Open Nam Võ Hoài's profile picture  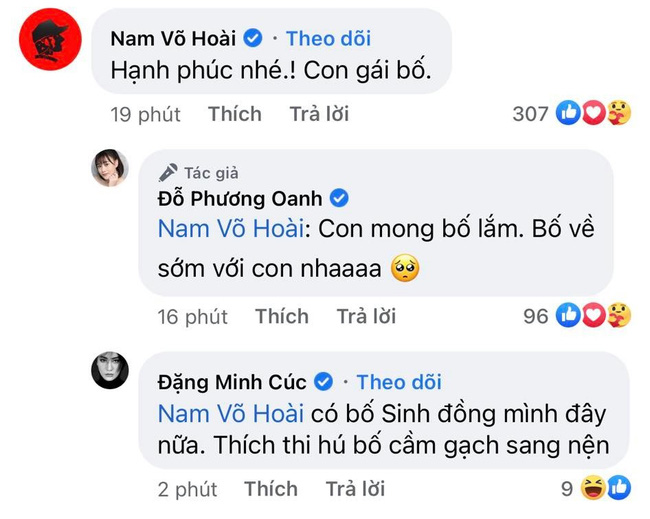coord(50,40)
